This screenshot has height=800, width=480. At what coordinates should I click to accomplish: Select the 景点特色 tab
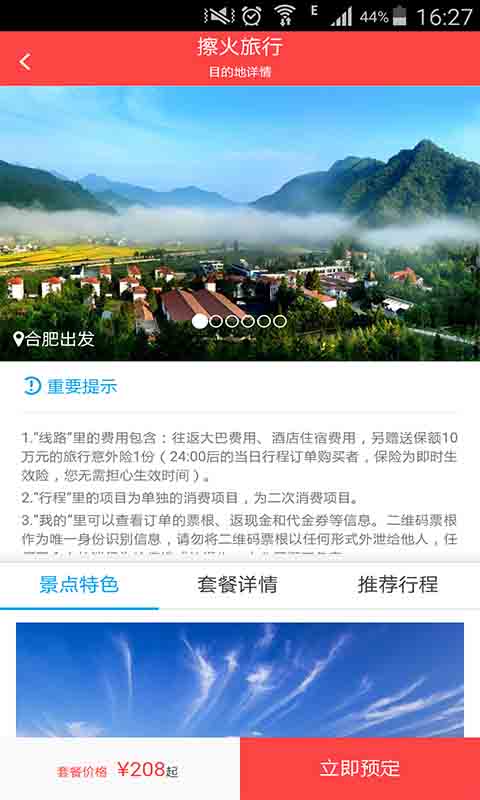(80, 585)
